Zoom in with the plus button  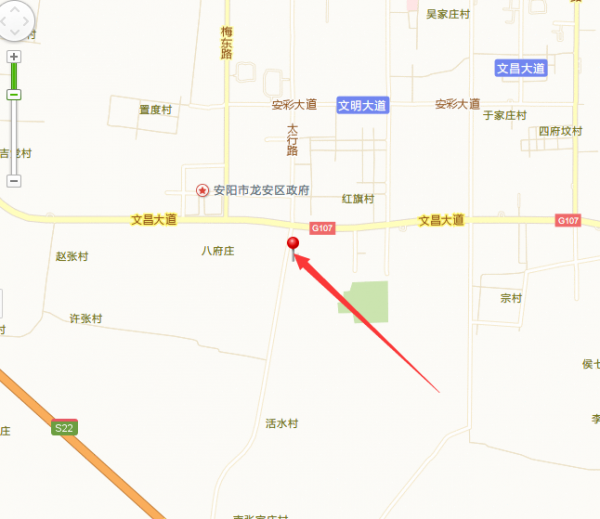14,57
